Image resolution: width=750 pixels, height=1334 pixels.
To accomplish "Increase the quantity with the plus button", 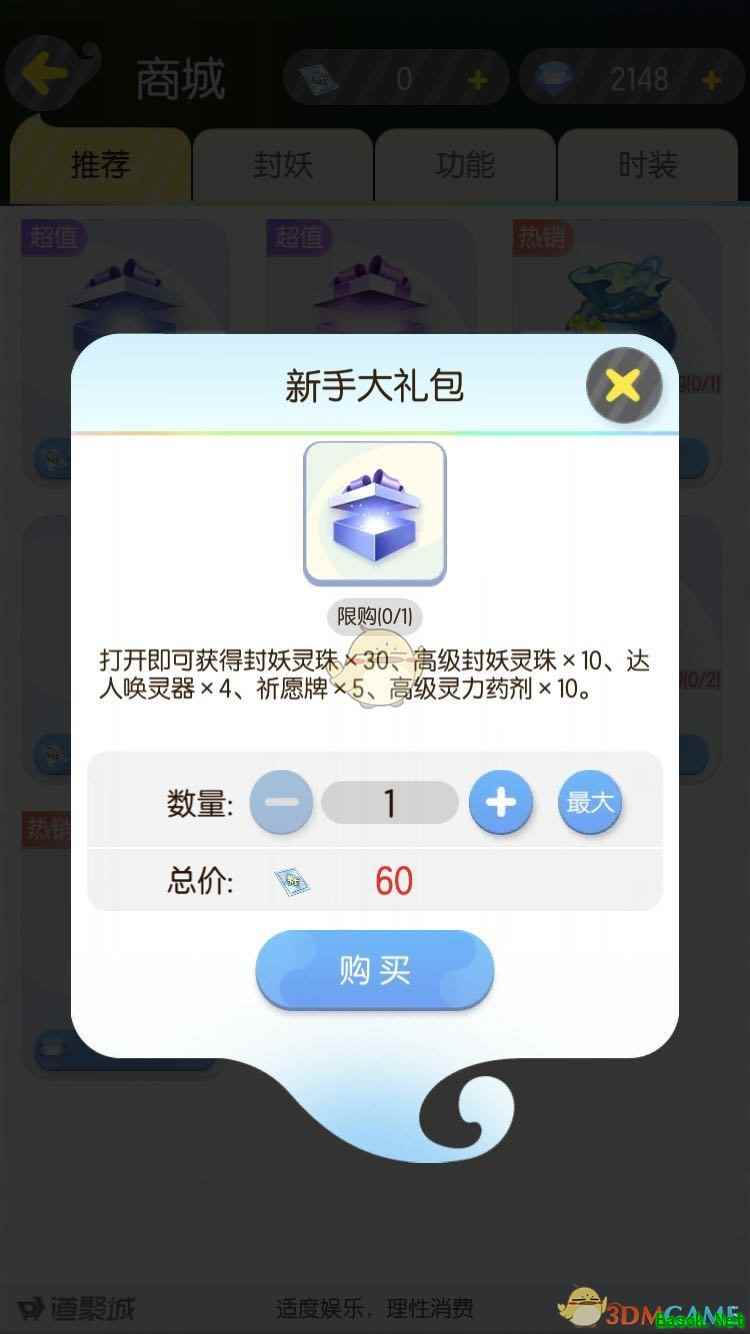I will tap(500, 802).
